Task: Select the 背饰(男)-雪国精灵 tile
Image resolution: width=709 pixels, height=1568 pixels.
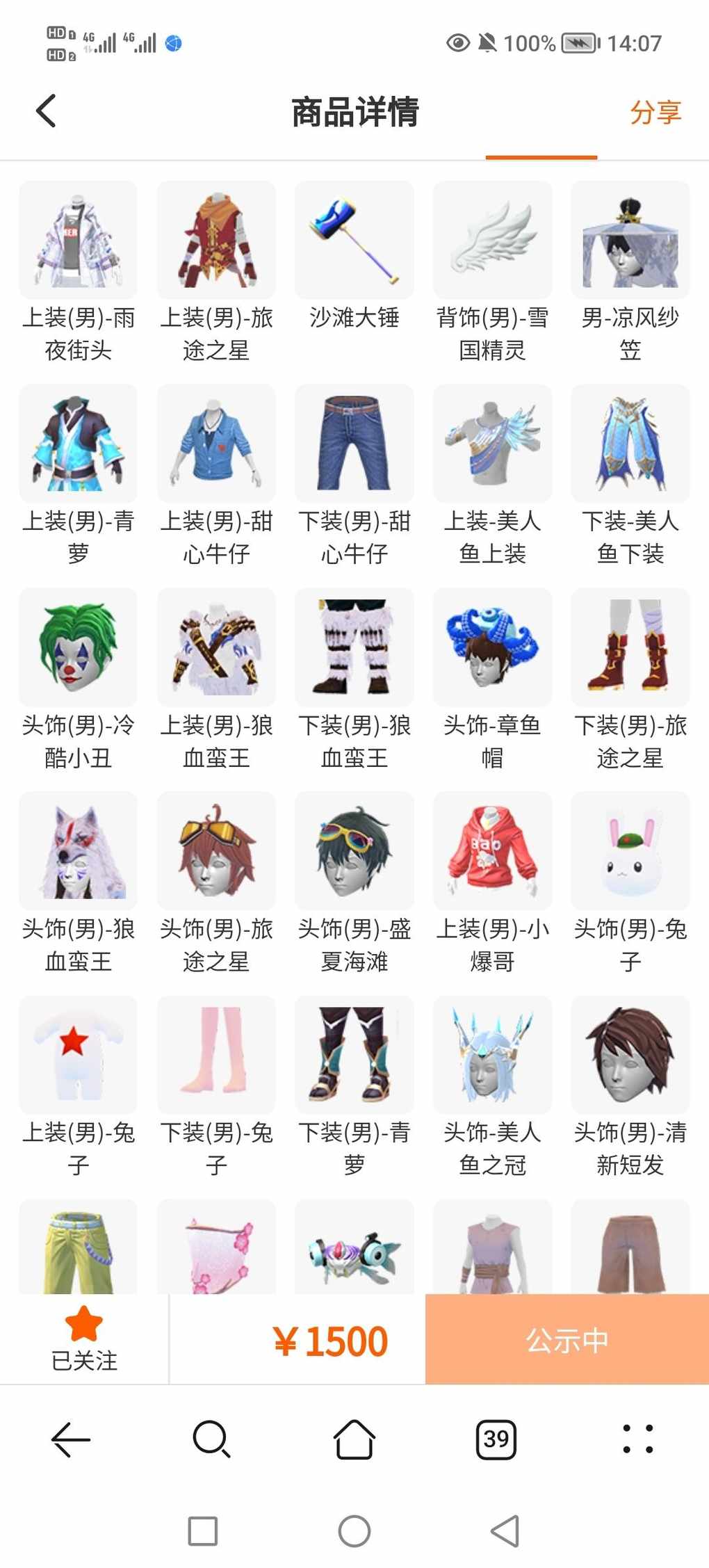Action: pos(492,240)
